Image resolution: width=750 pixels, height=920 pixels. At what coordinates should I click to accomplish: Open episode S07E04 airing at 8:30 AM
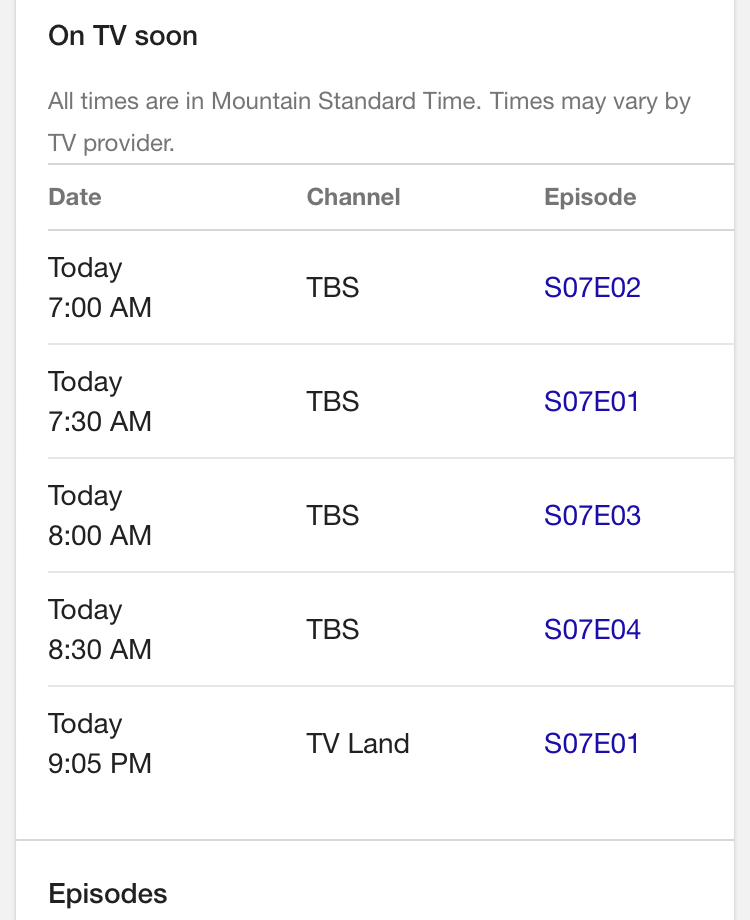point(592,629)
